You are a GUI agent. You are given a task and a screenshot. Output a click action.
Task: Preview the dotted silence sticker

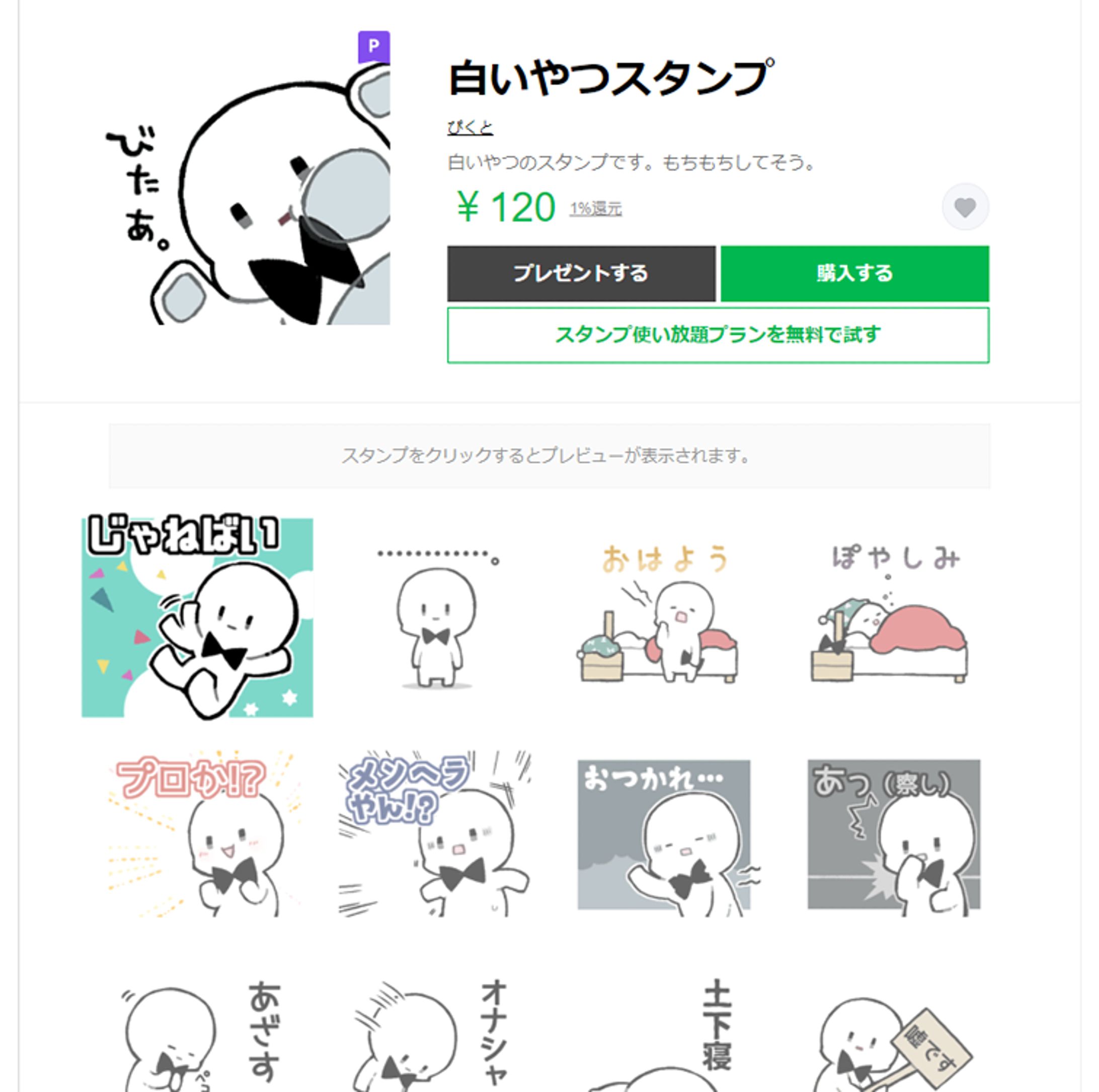click(437, 617)
